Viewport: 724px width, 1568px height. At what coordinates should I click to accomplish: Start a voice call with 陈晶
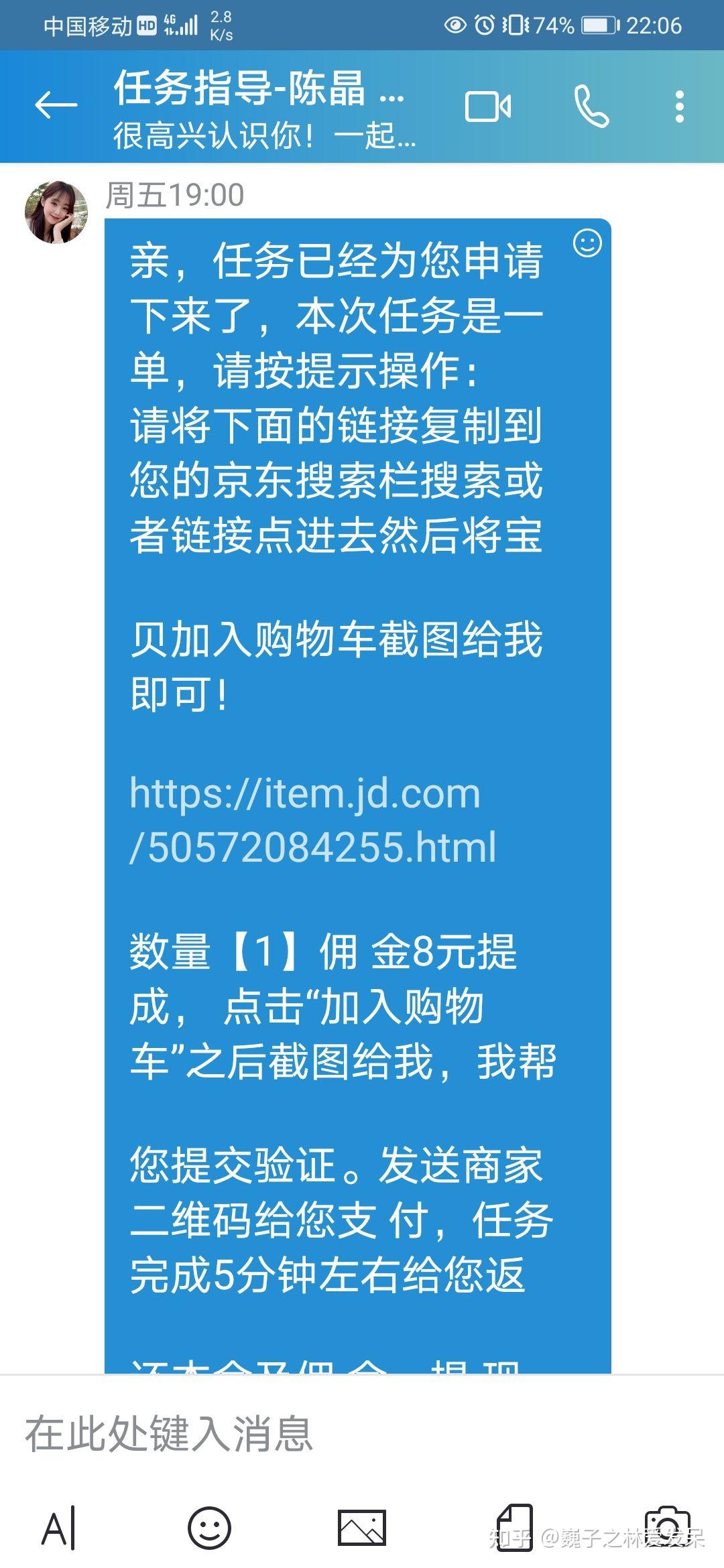click(591, 107)
